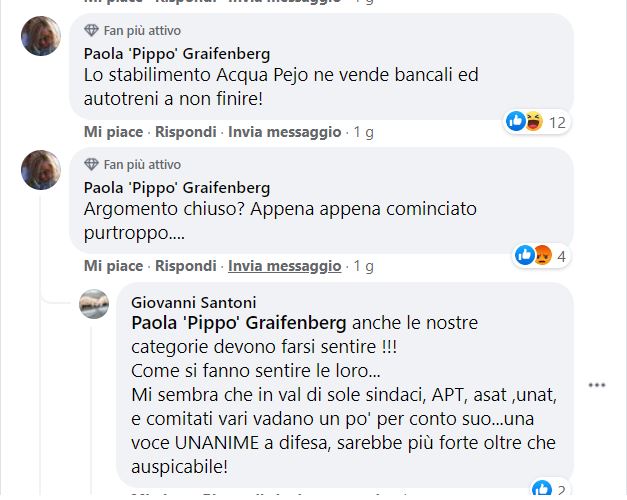Viewport: 627px width, 500px height.
Task: Open Giovanni Santoni's profile name
Action: (194, 302)
